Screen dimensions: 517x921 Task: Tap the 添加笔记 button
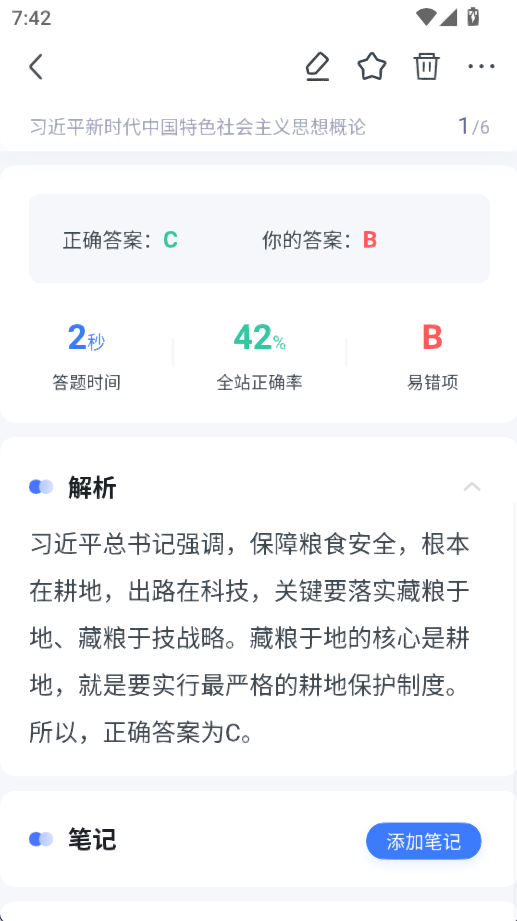coord(424,841)
